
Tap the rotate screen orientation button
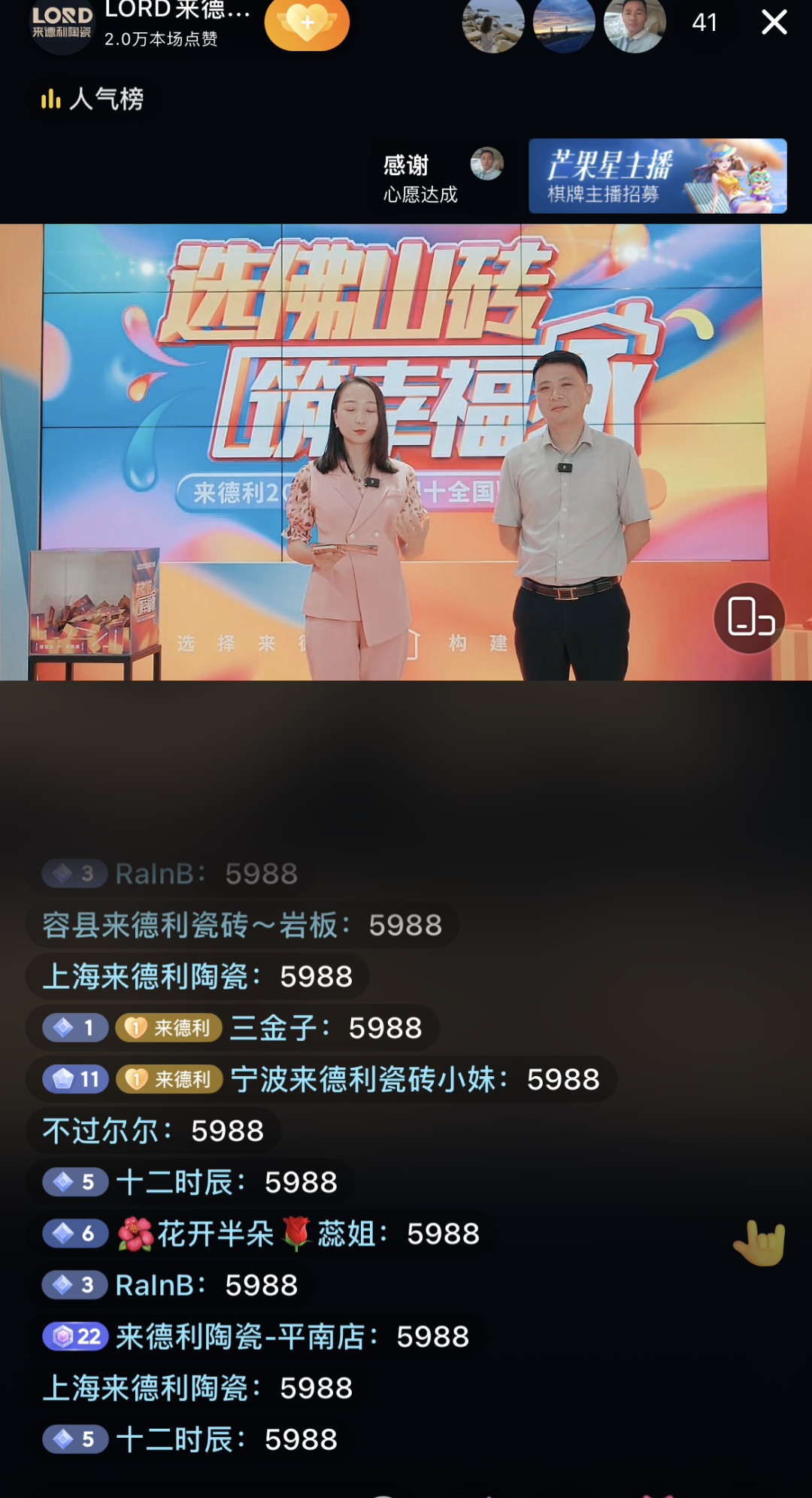tap(750, 617)
